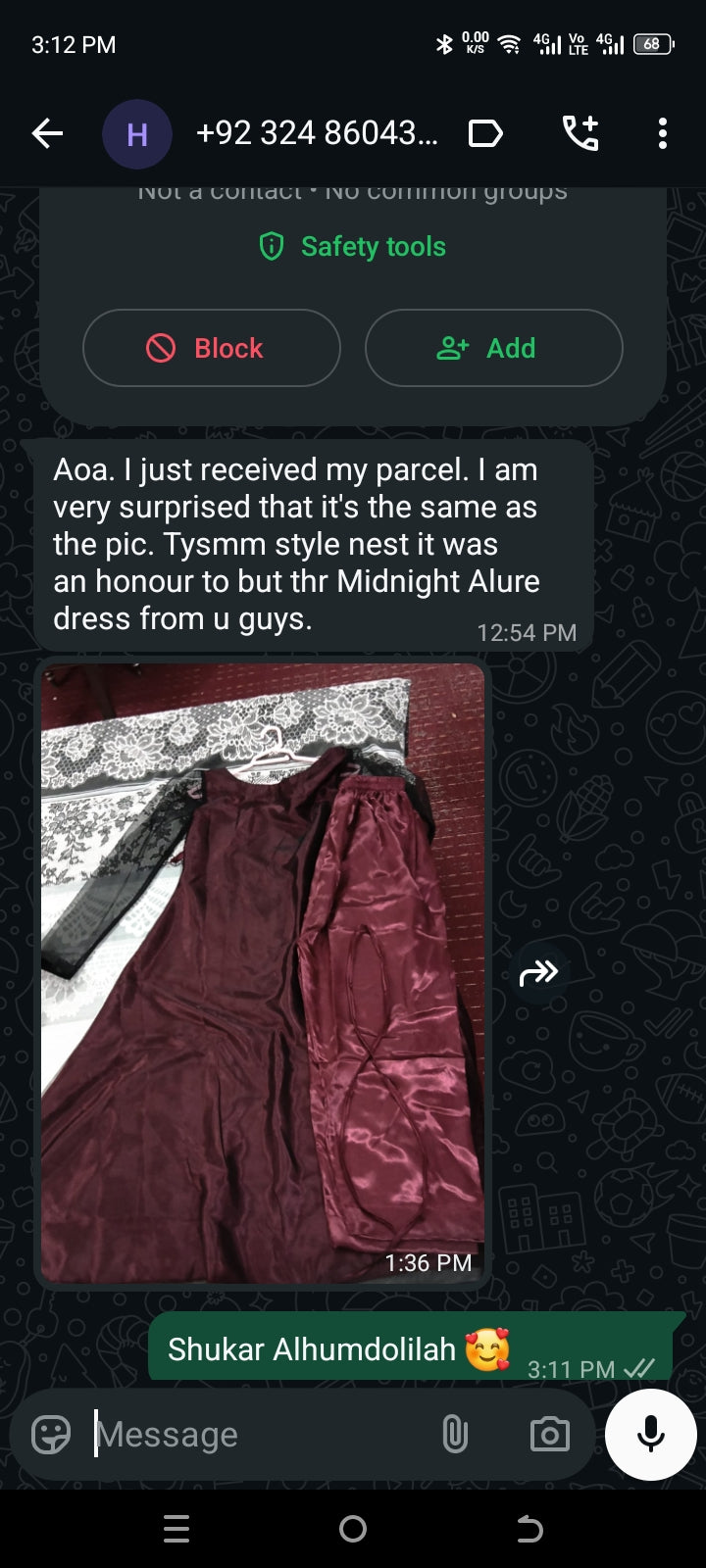The width and height of the screenshot is (706, 1568).
Task: Tap the label icon in the header
Action: [x=485, y=133]
